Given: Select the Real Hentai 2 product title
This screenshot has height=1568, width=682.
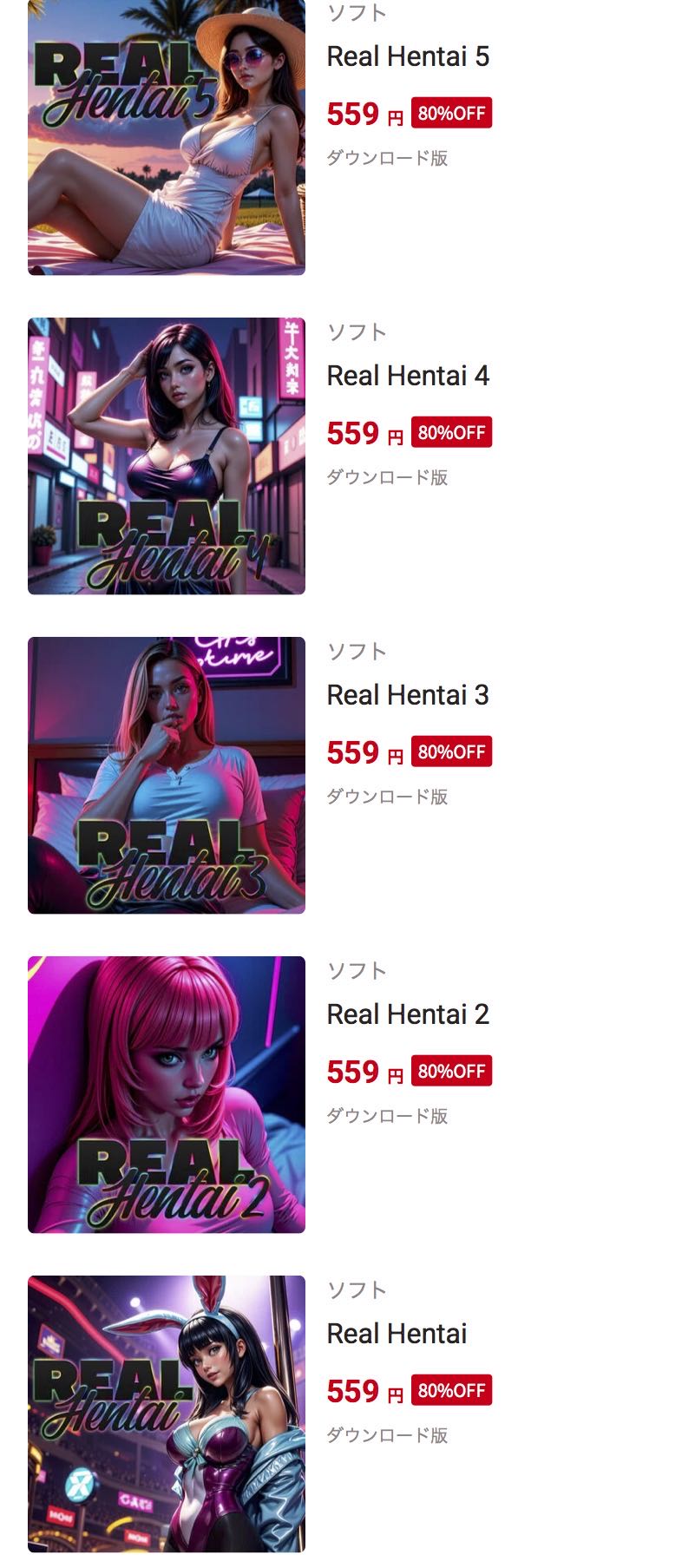Looking at the screenshot, I should coord(407,1014).
